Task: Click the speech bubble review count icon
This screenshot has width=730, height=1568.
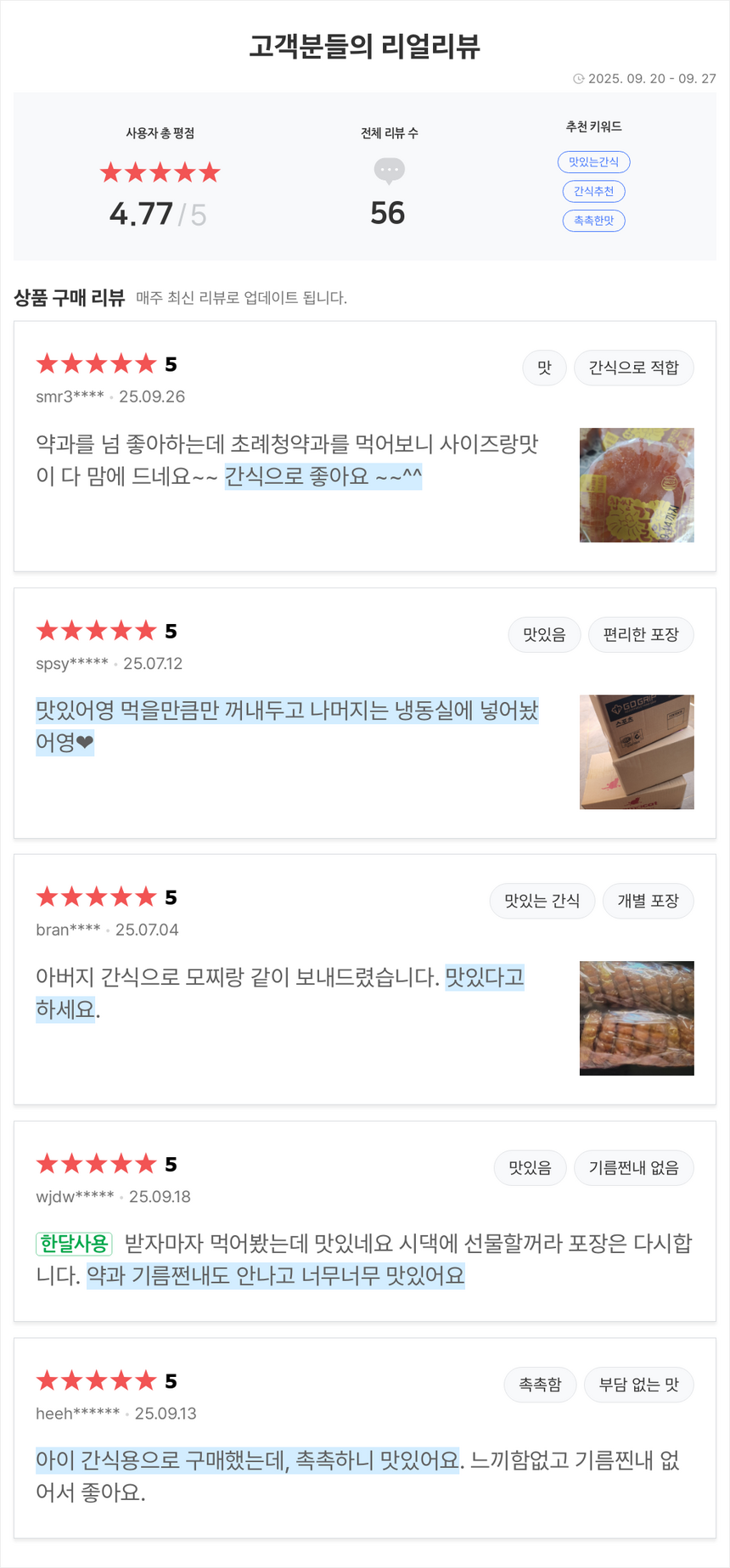Action: [388, 171]
